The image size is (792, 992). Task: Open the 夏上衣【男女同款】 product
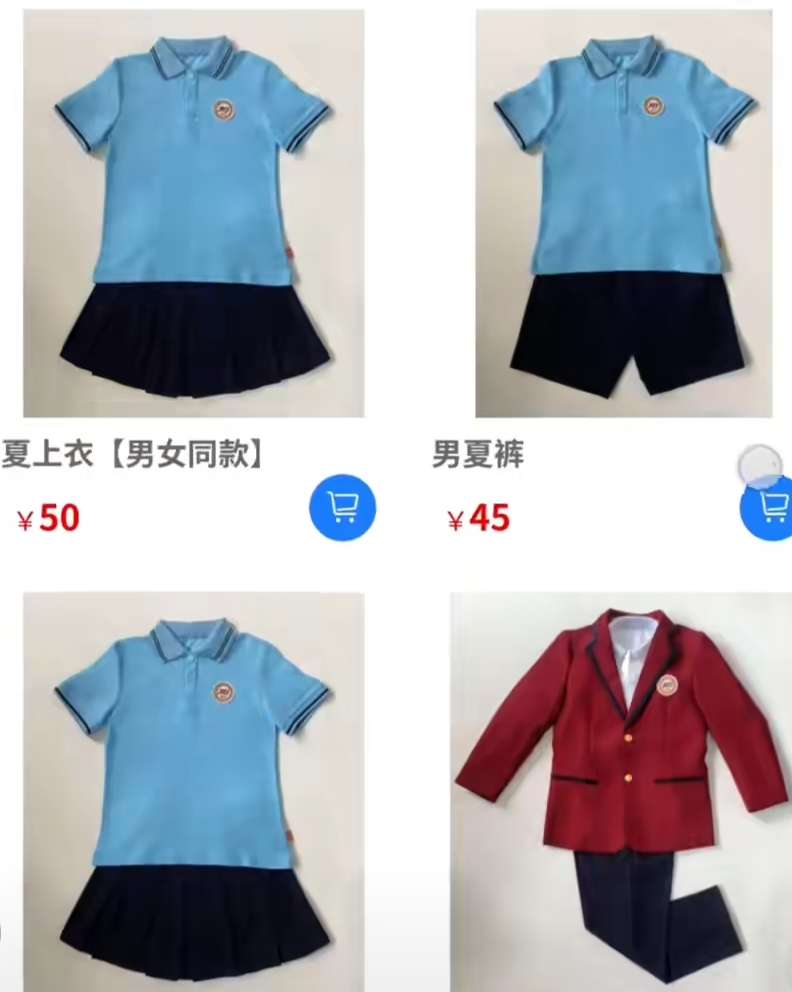pyautogui.click(x=193, y=213)
